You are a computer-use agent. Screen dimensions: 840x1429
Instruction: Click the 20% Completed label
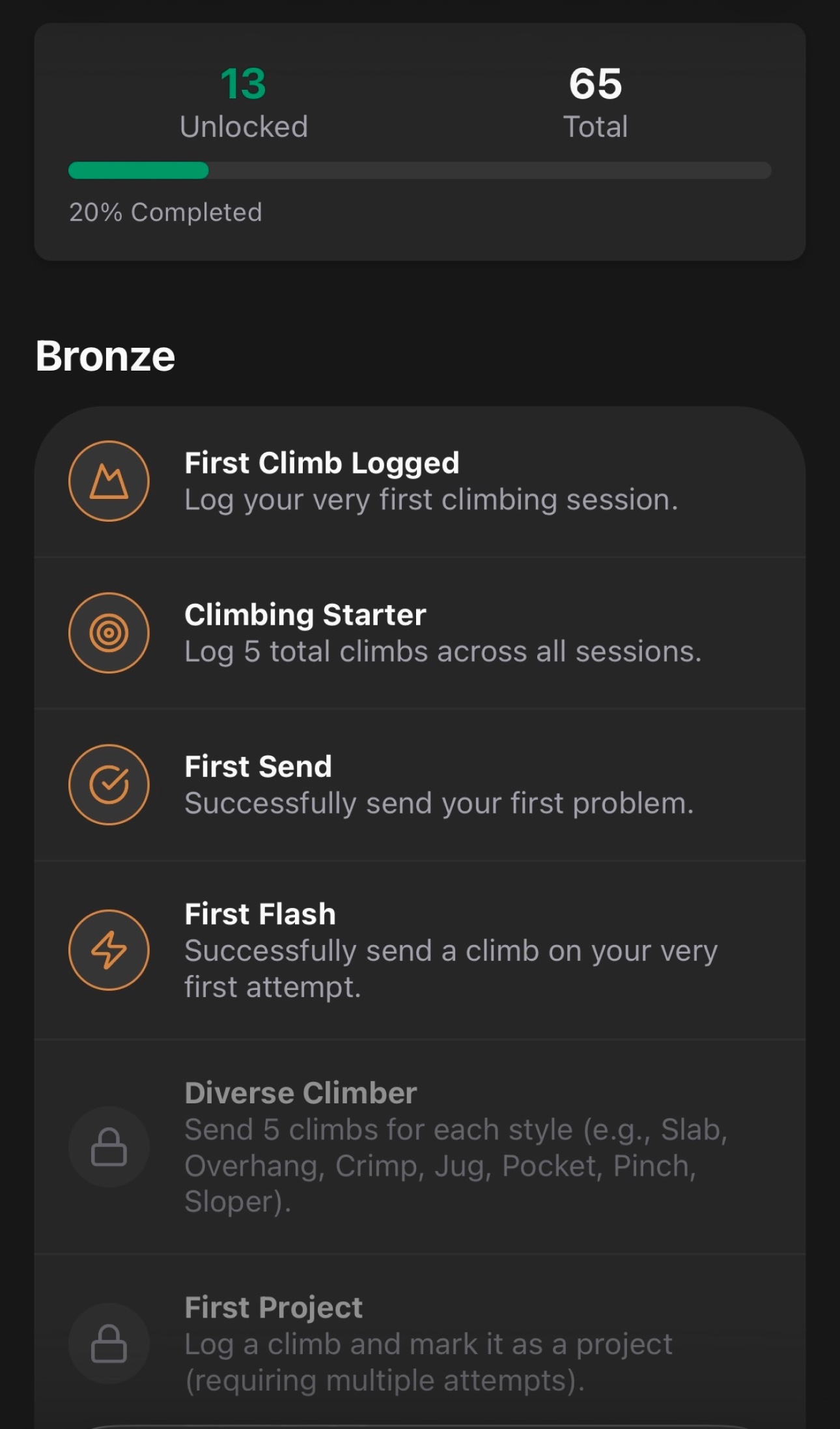165,212
